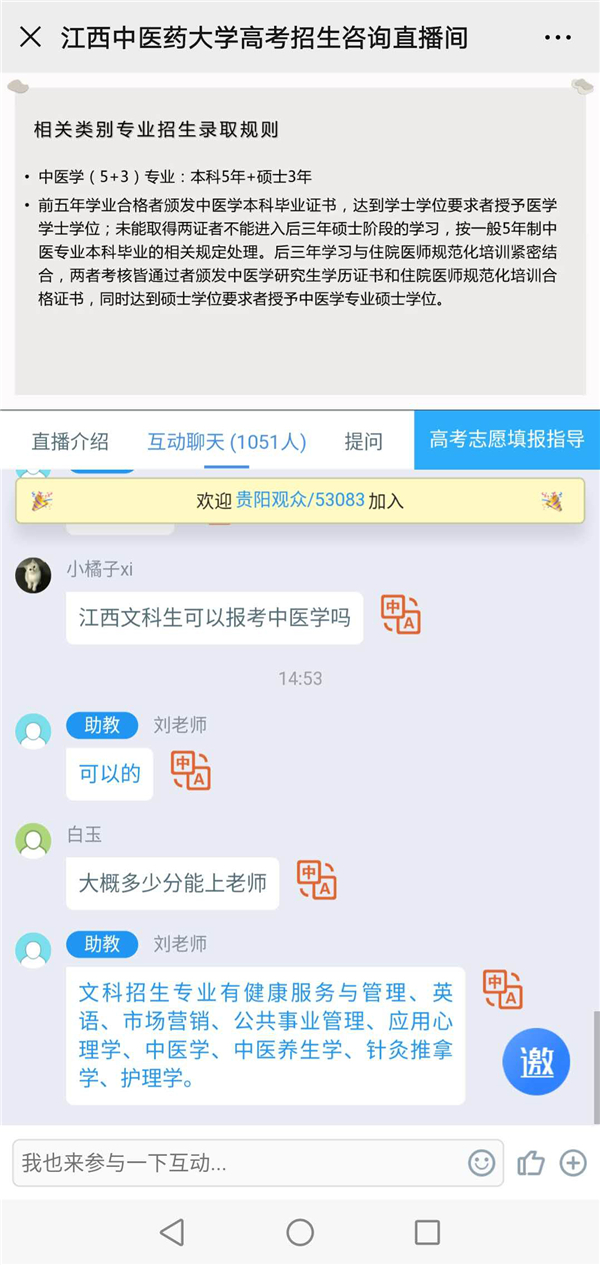This screenshot has width=600, height=1265.
Task: Translate 白玉's message about scores
Action: coord(316,880)
